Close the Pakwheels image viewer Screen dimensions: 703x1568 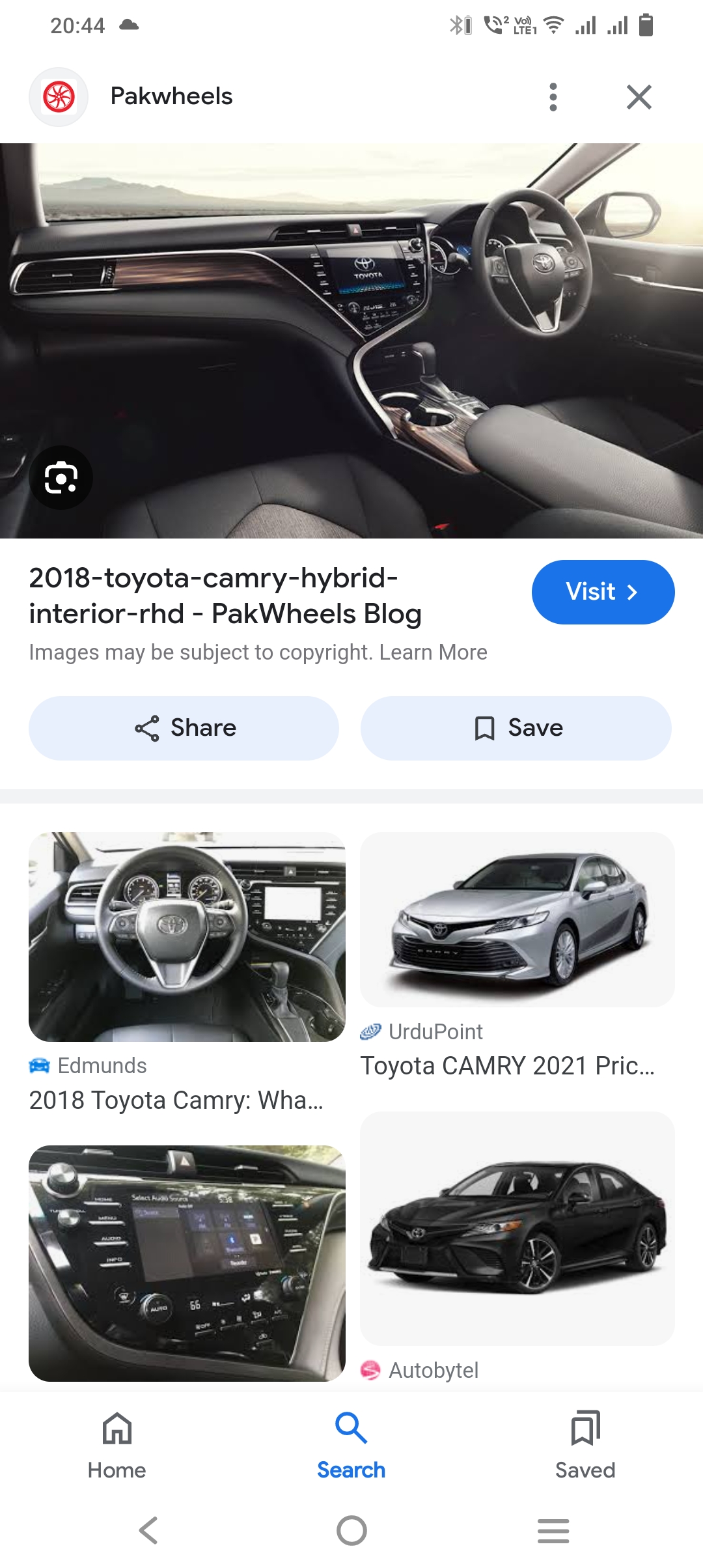point(639,97)
